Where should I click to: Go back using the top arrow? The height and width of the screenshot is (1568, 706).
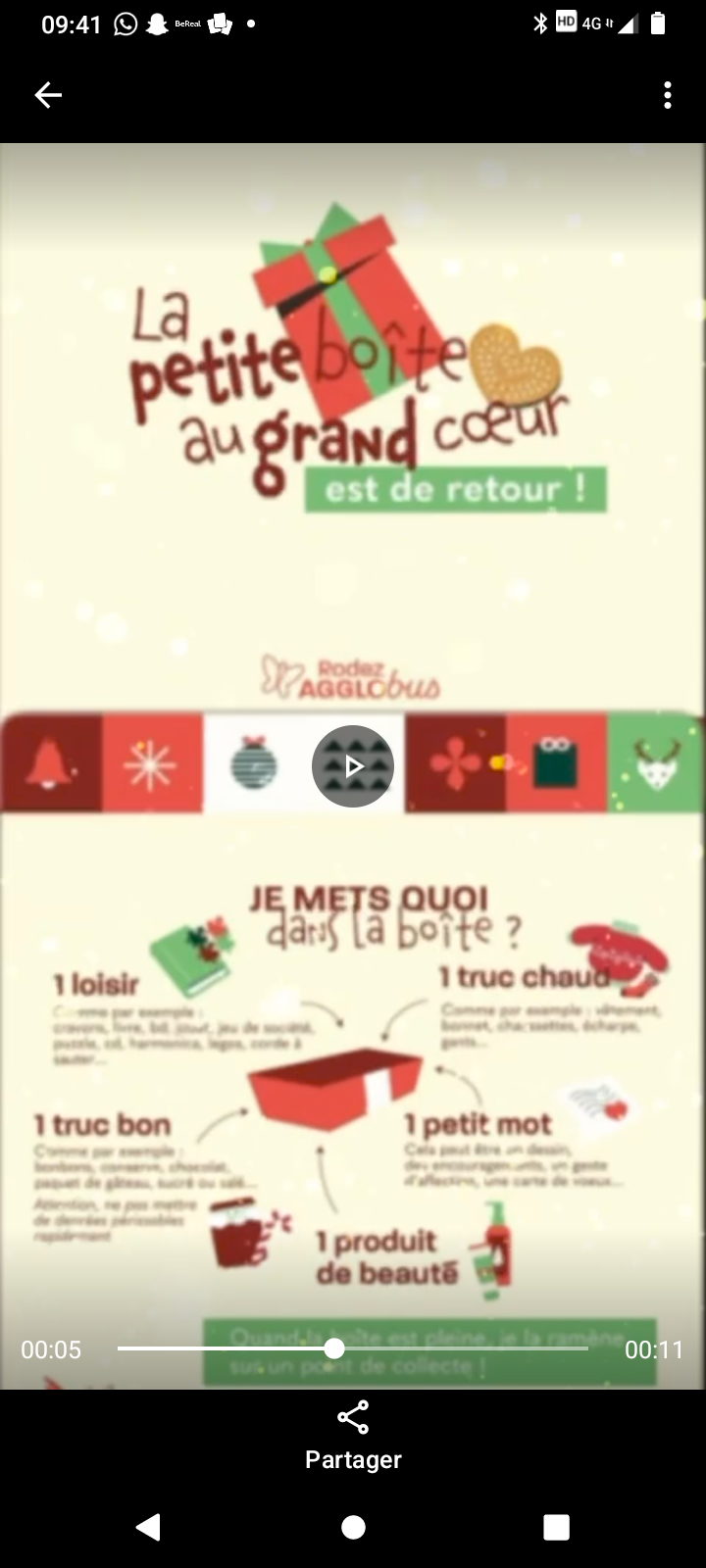point(48,95)
